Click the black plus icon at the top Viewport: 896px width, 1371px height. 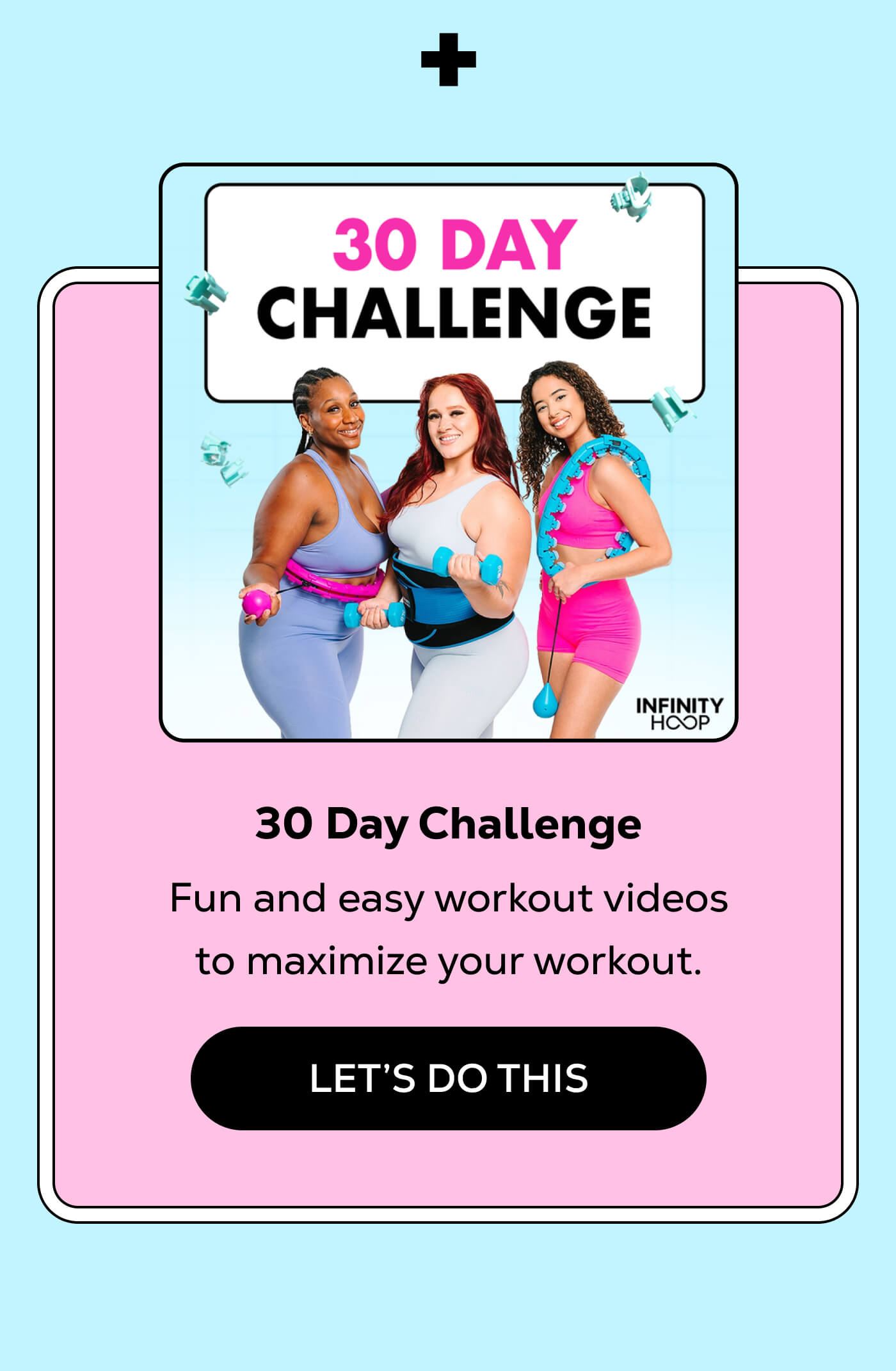coord(448,59)
